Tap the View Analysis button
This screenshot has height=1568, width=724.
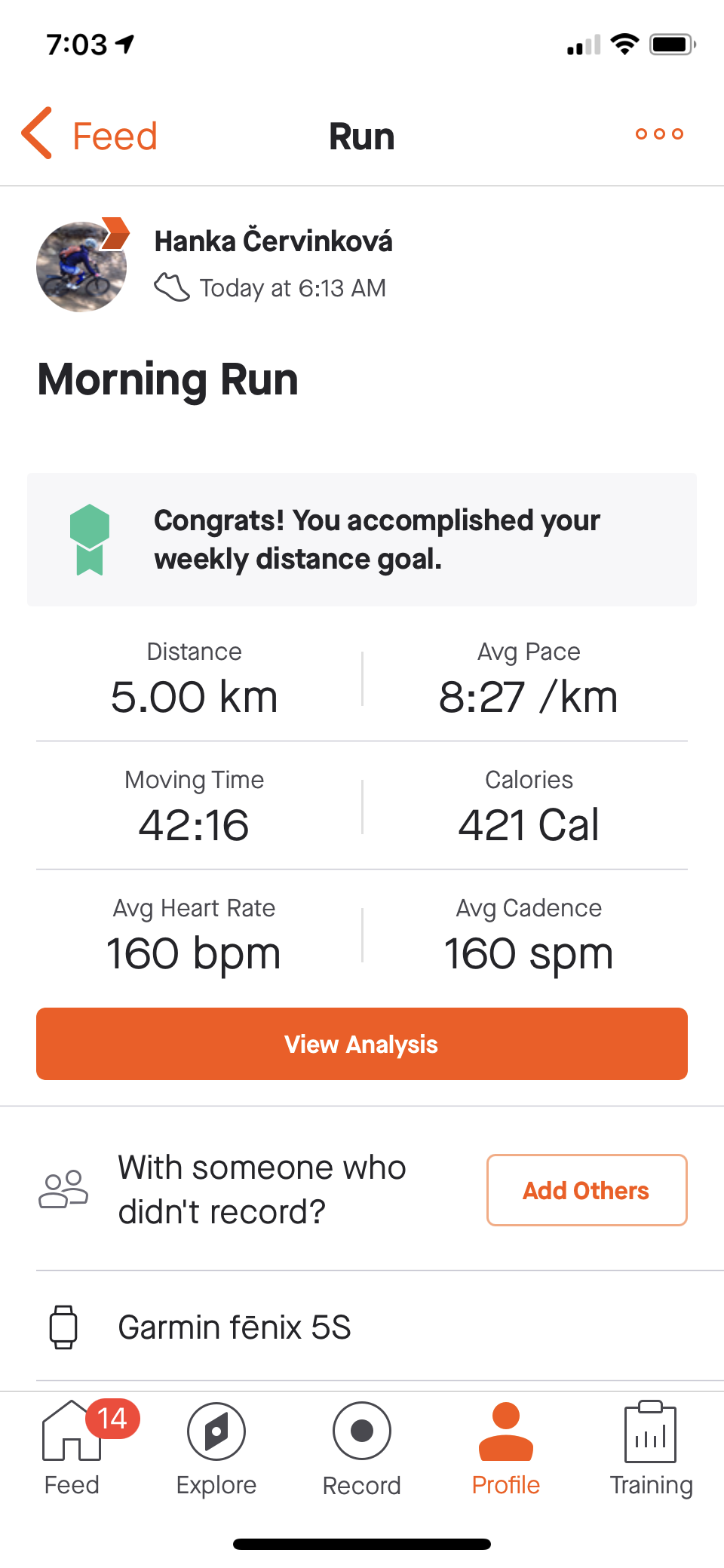coord(362,1044)
